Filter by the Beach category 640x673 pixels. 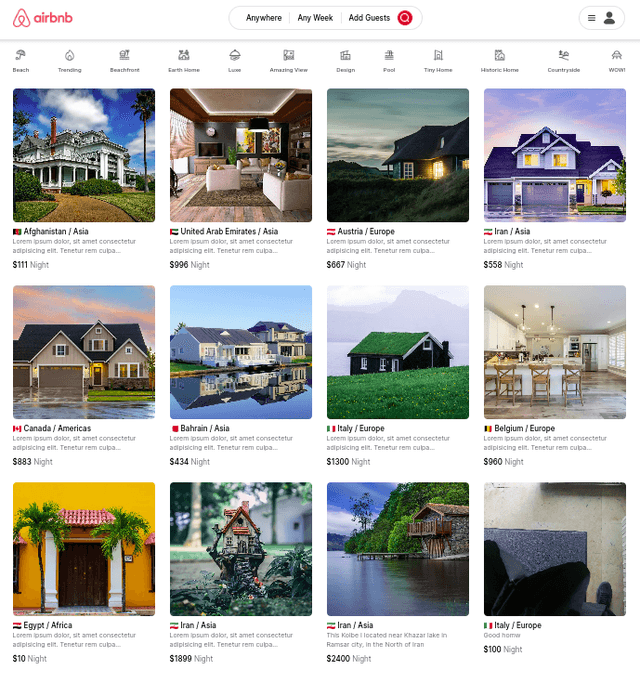[21, 60]
